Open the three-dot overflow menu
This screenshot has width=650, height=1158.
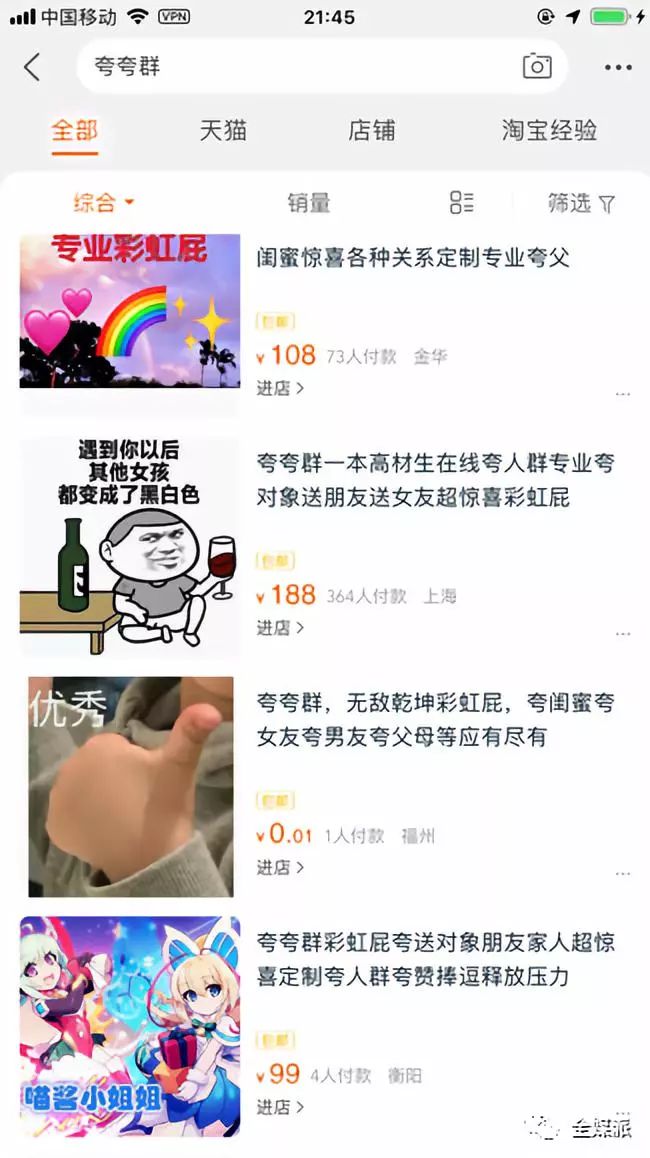point(618,67)
